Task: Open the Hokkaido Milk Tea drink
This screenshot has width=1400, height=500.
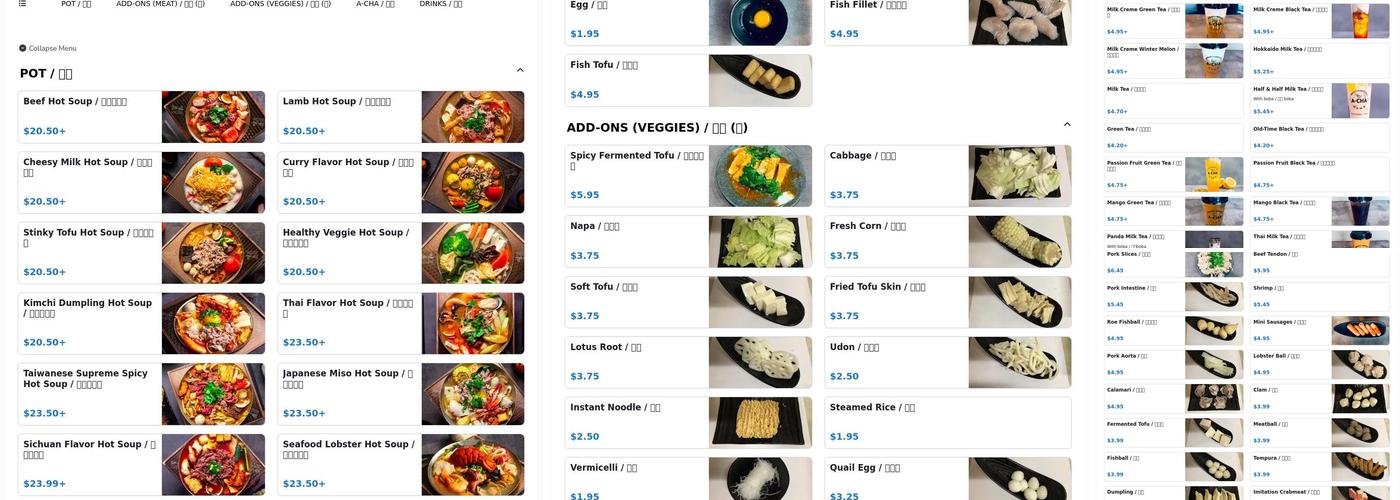Action: tap(1318, 59)
